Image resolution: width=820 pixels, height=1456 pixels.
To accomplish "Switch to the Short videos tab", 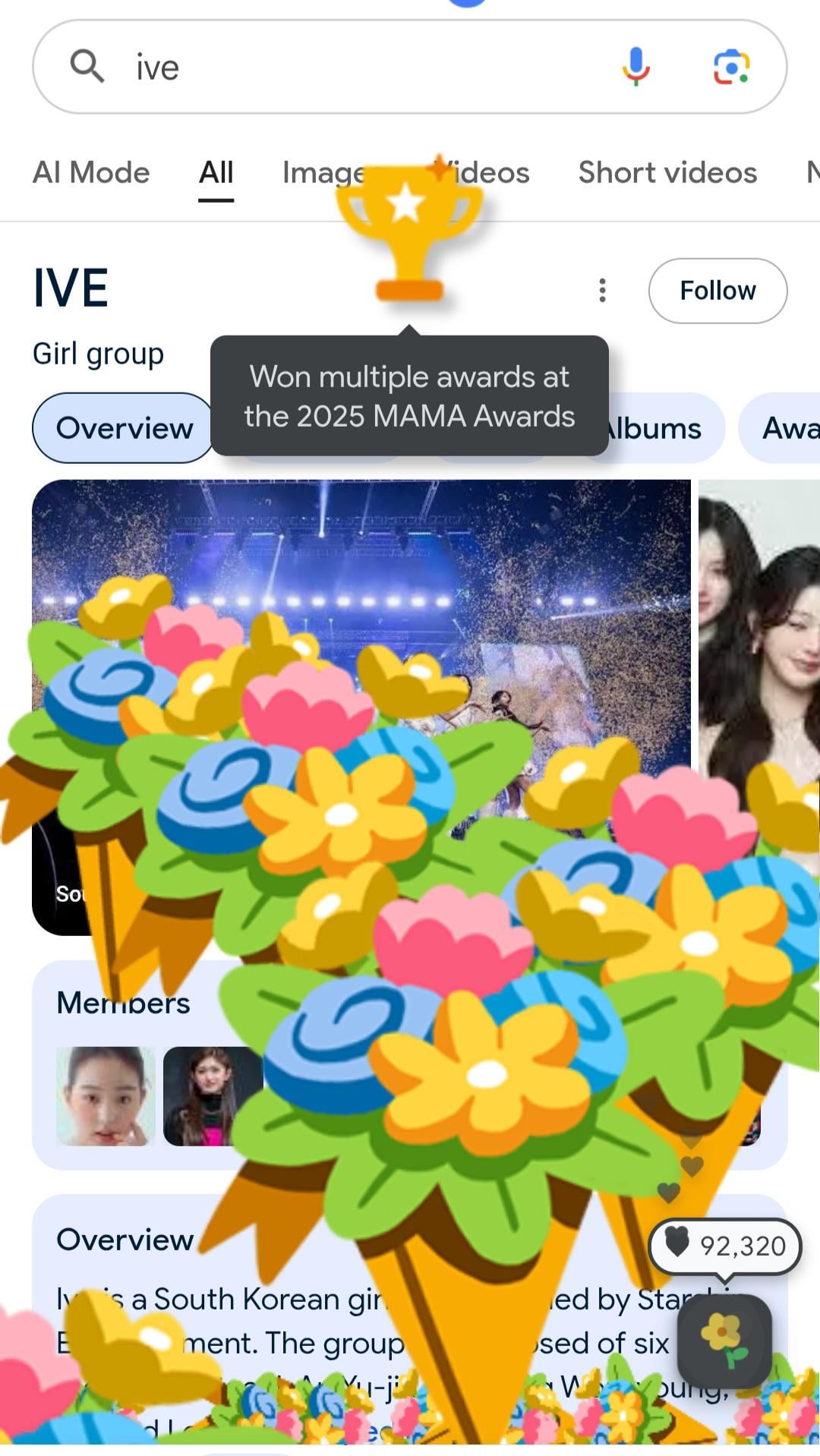I will (x=667, y=173).
